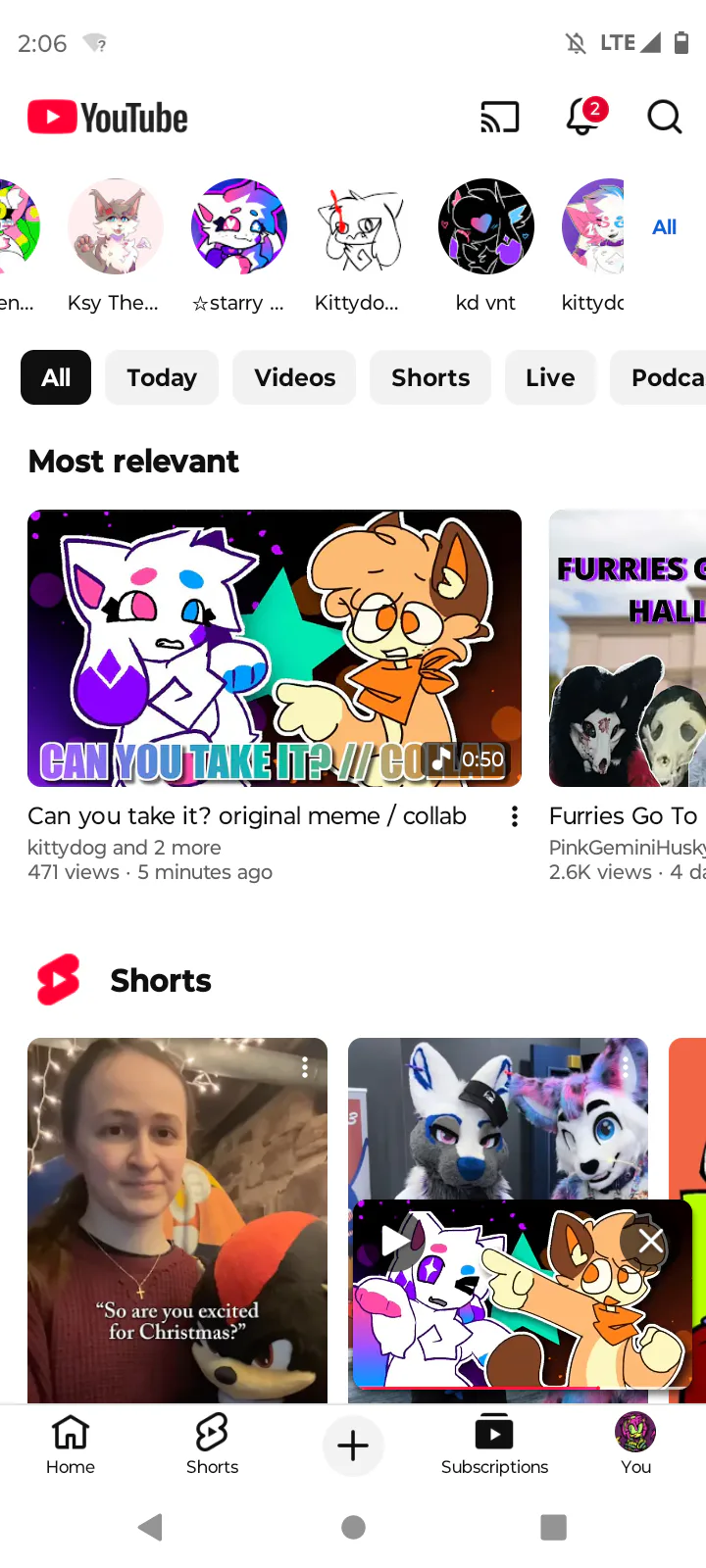Select the Live filter chip
Viewport: 706px width, 1568px height.
[550, 377]
